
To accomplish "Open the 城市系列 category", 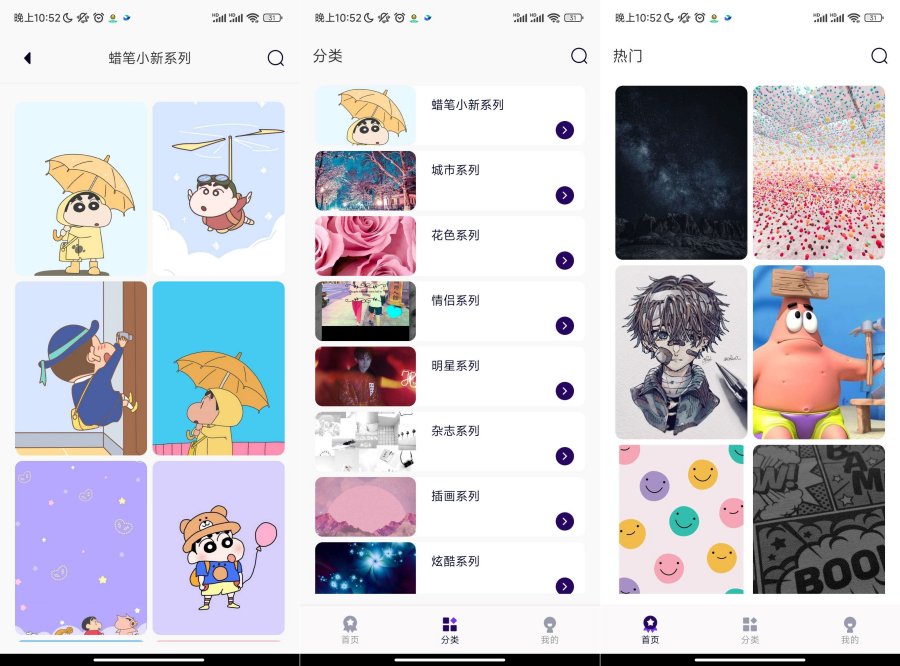I will click(x=450, y=181).
